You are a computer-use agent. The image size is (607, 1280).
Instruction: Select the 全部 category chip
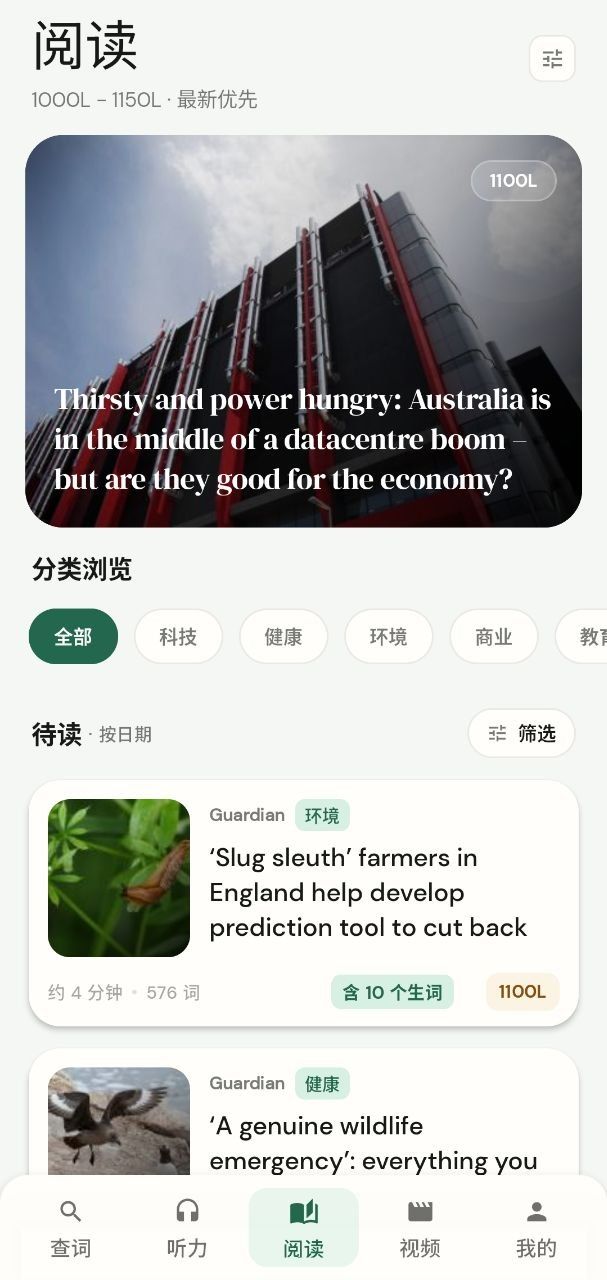pos(73,637)
